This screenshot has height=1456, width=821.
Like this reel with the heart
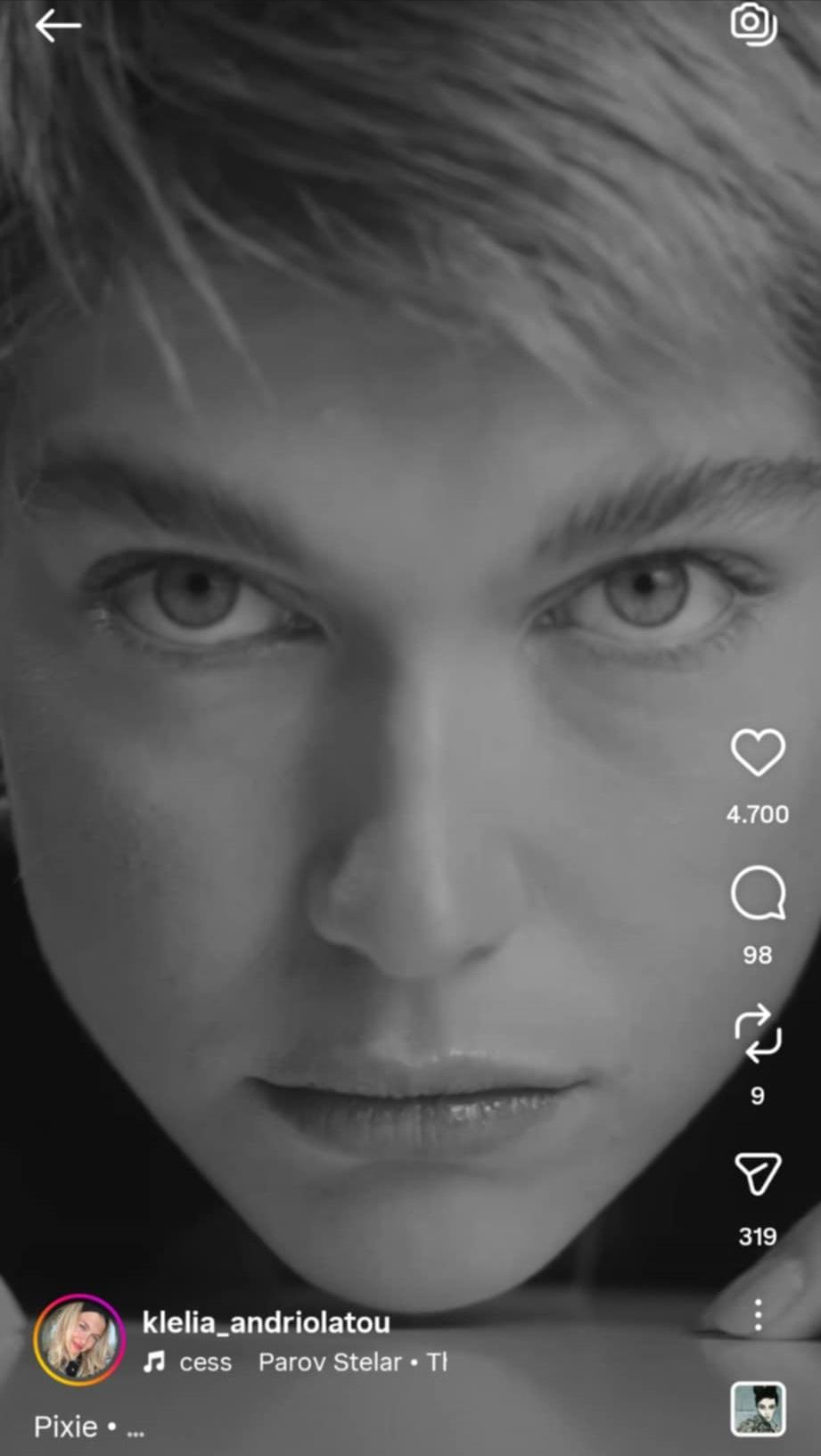758,753
